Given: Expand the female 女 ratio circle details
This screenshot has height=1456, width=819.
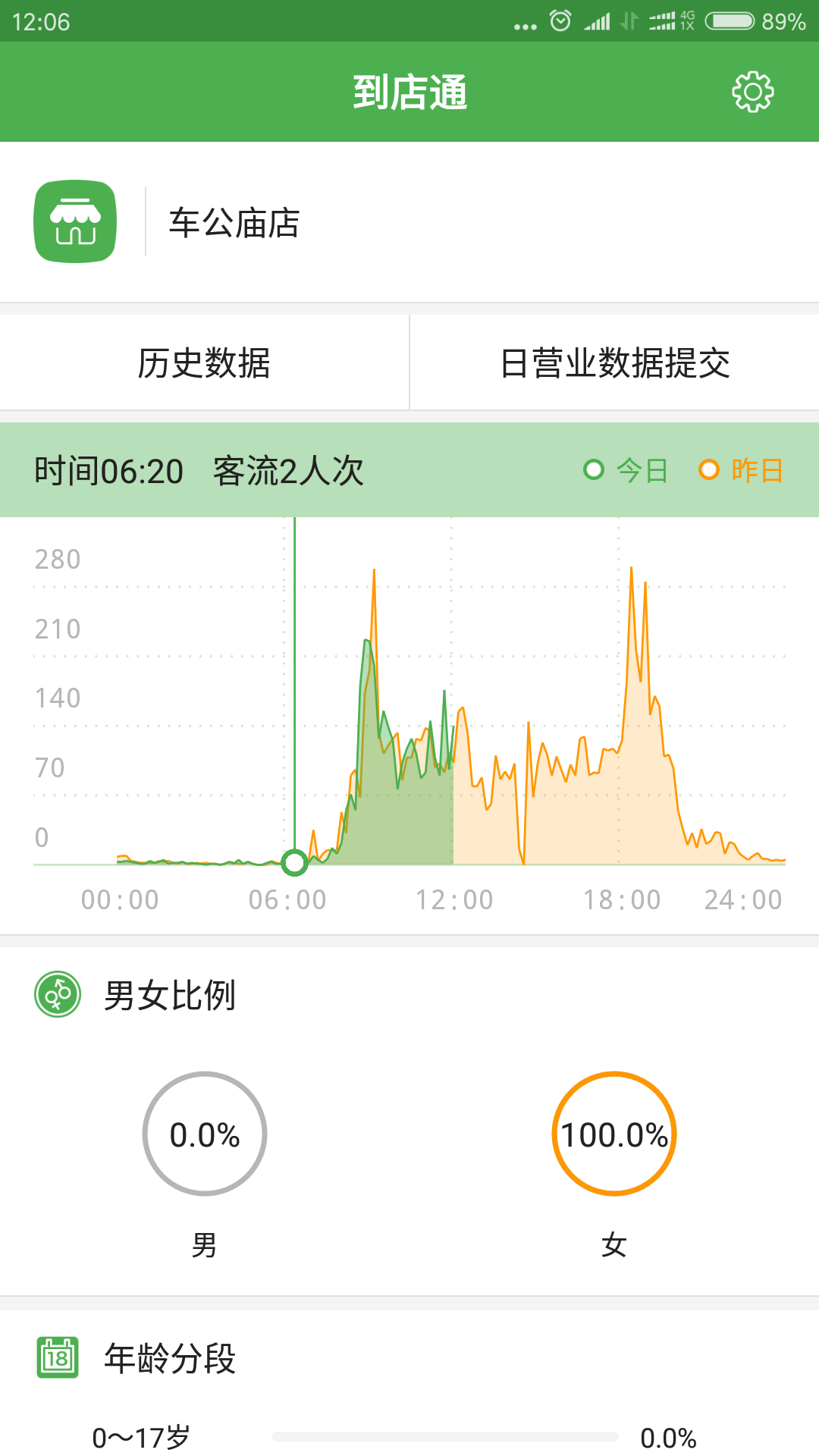Looking at the screenshot, I should click(x=614, y=1133).
